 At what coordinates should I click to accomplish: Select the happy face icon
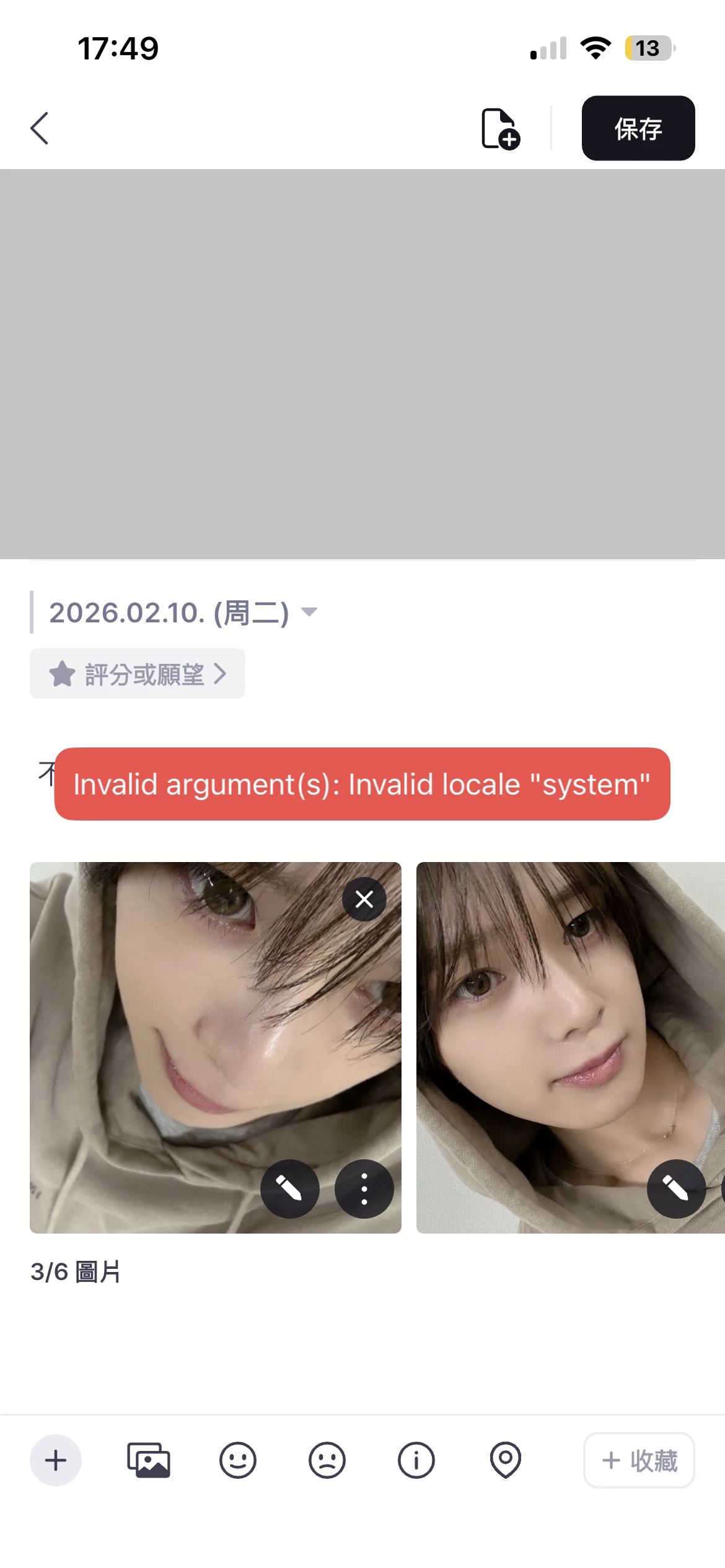[x=238, y=1460]
